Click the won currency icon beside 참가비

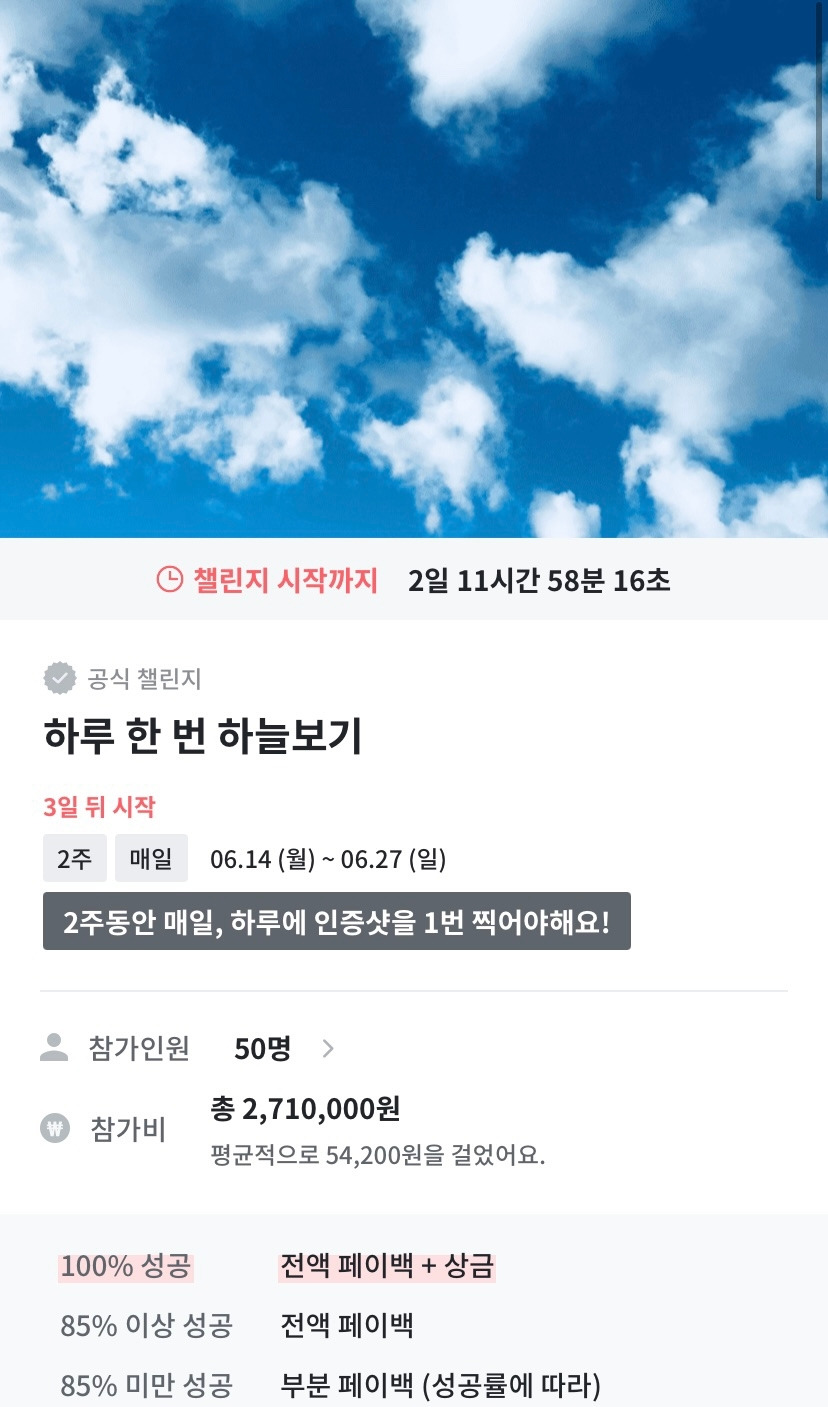(x=54, y=1129)
